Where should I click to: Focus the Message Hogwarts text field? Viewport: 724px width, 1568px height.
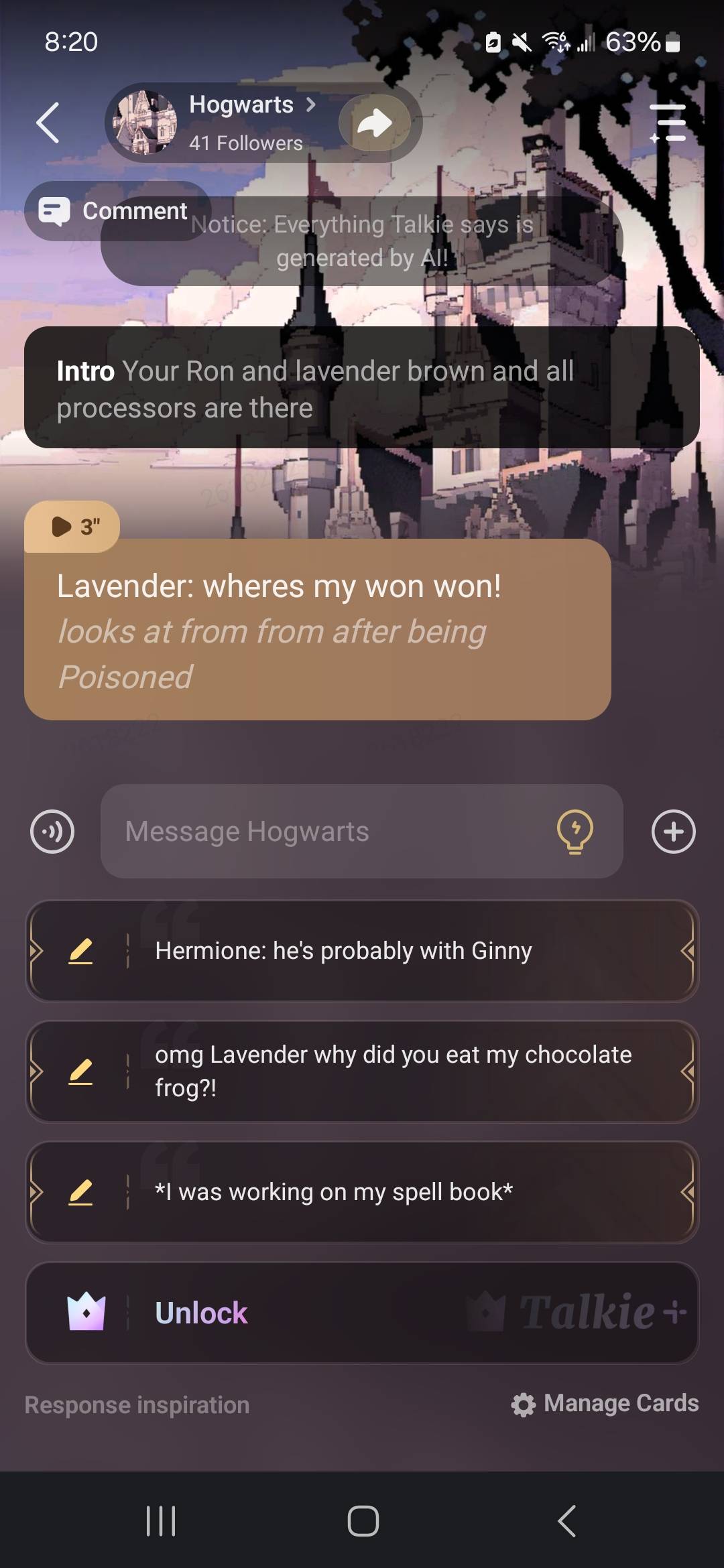pos(322,832)
